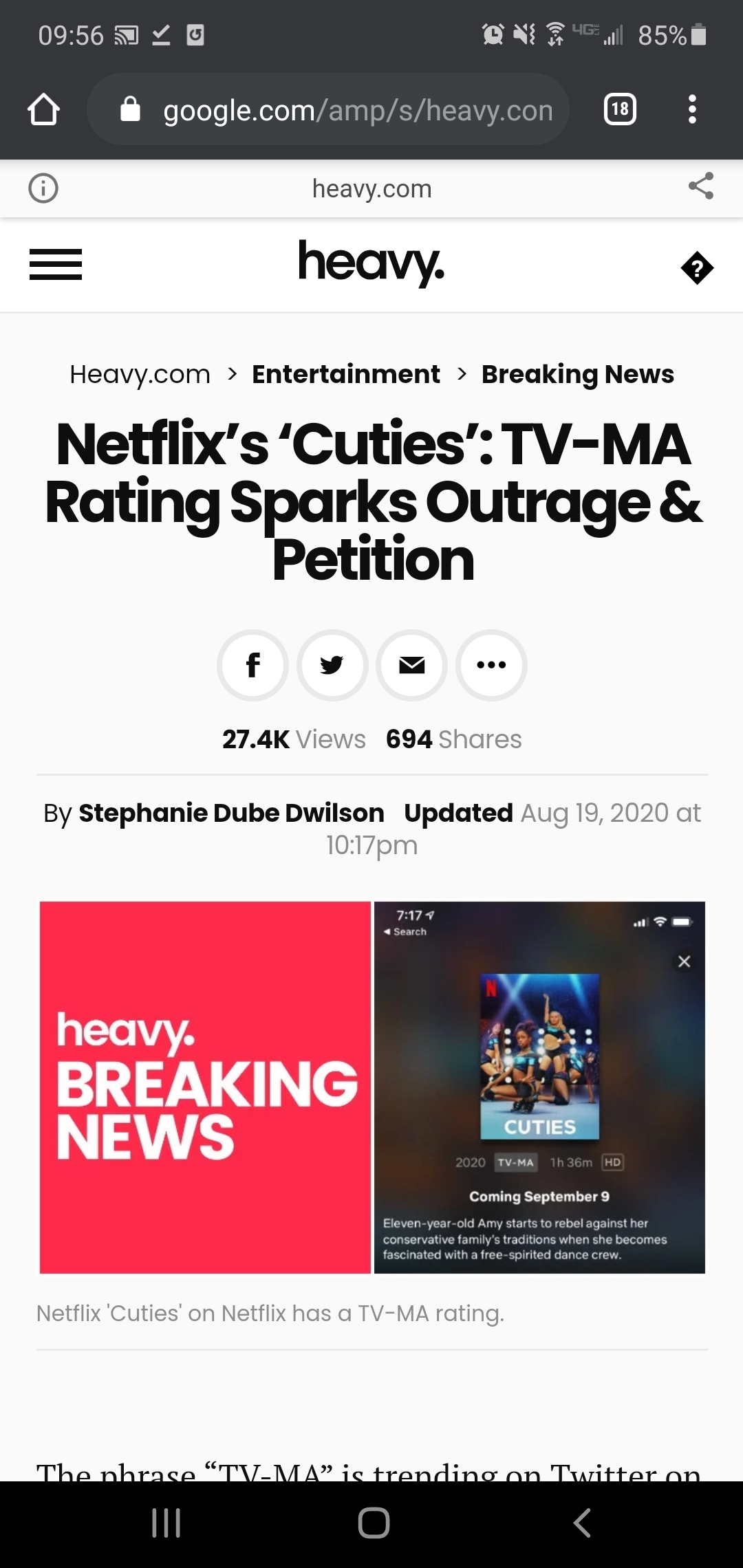Open recent apps from the navigation bar

click(x=166, y=1523)
